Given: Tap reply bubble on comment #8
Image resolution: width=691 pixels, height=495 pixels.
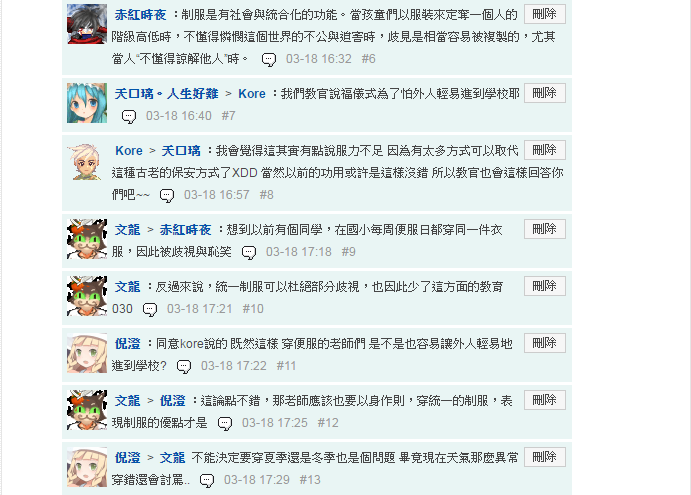Looking at the screenshot, I should (x=167, y=196).
